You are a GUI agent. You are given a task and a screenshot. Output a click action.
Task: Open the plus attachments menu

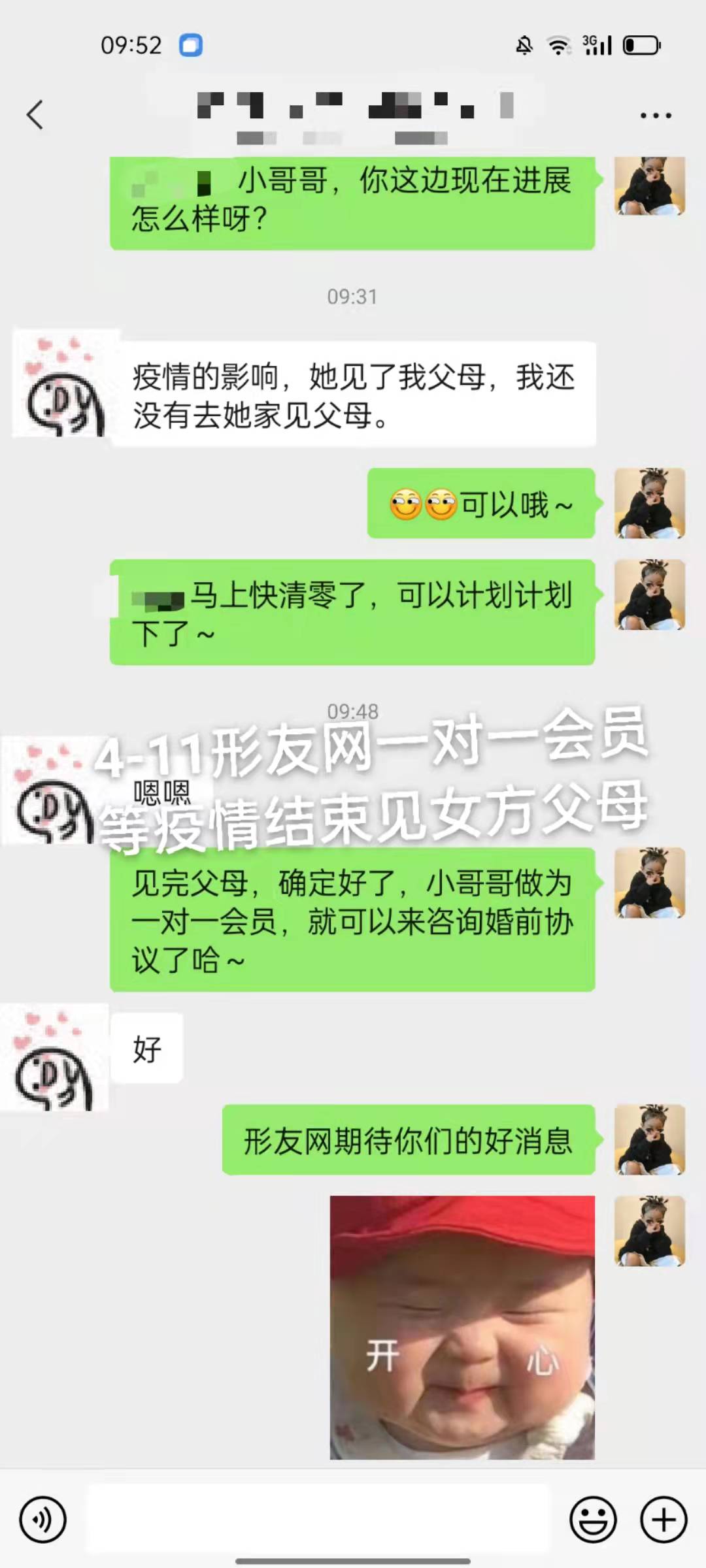664,1520
